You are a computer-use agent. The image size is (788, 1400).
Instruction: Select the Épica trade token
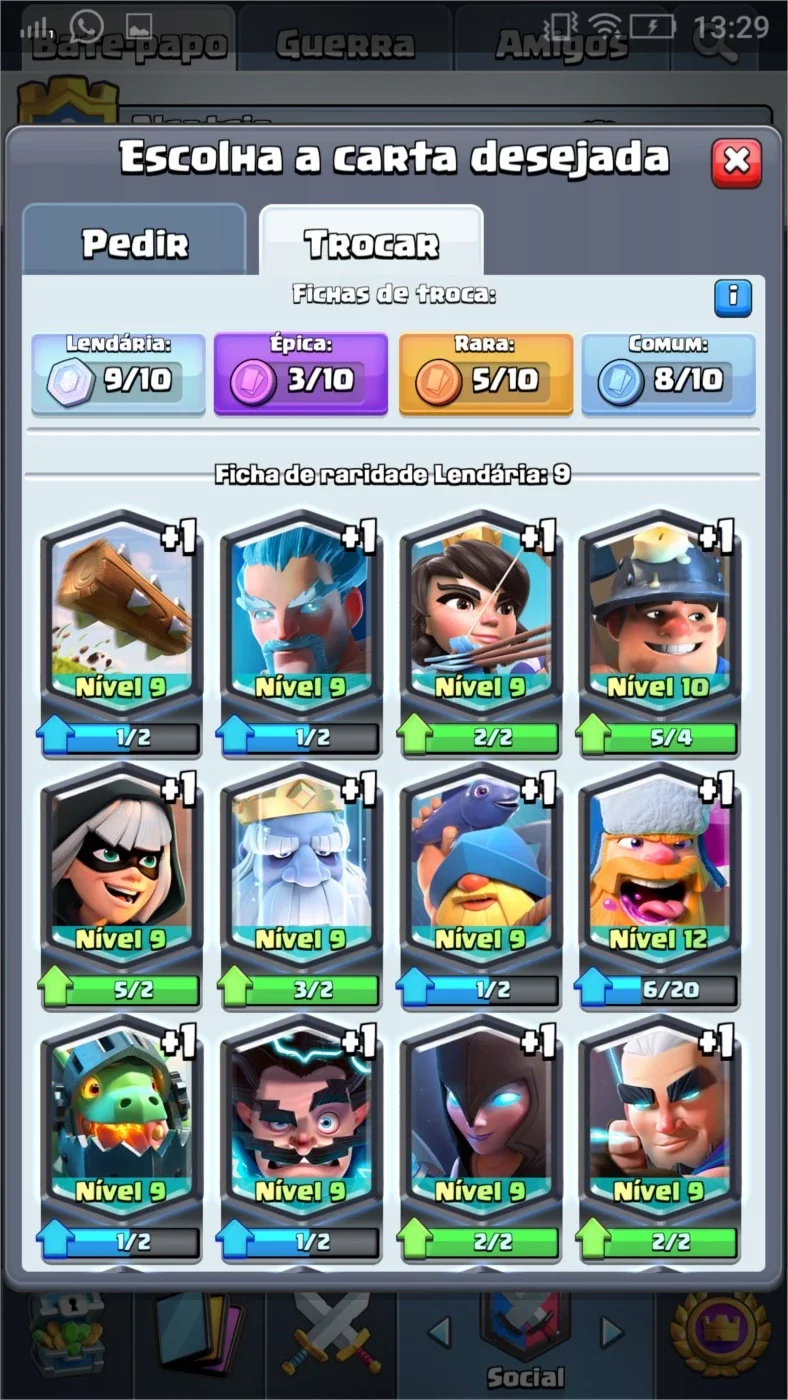pyautogui.click(x=301, y=373)
